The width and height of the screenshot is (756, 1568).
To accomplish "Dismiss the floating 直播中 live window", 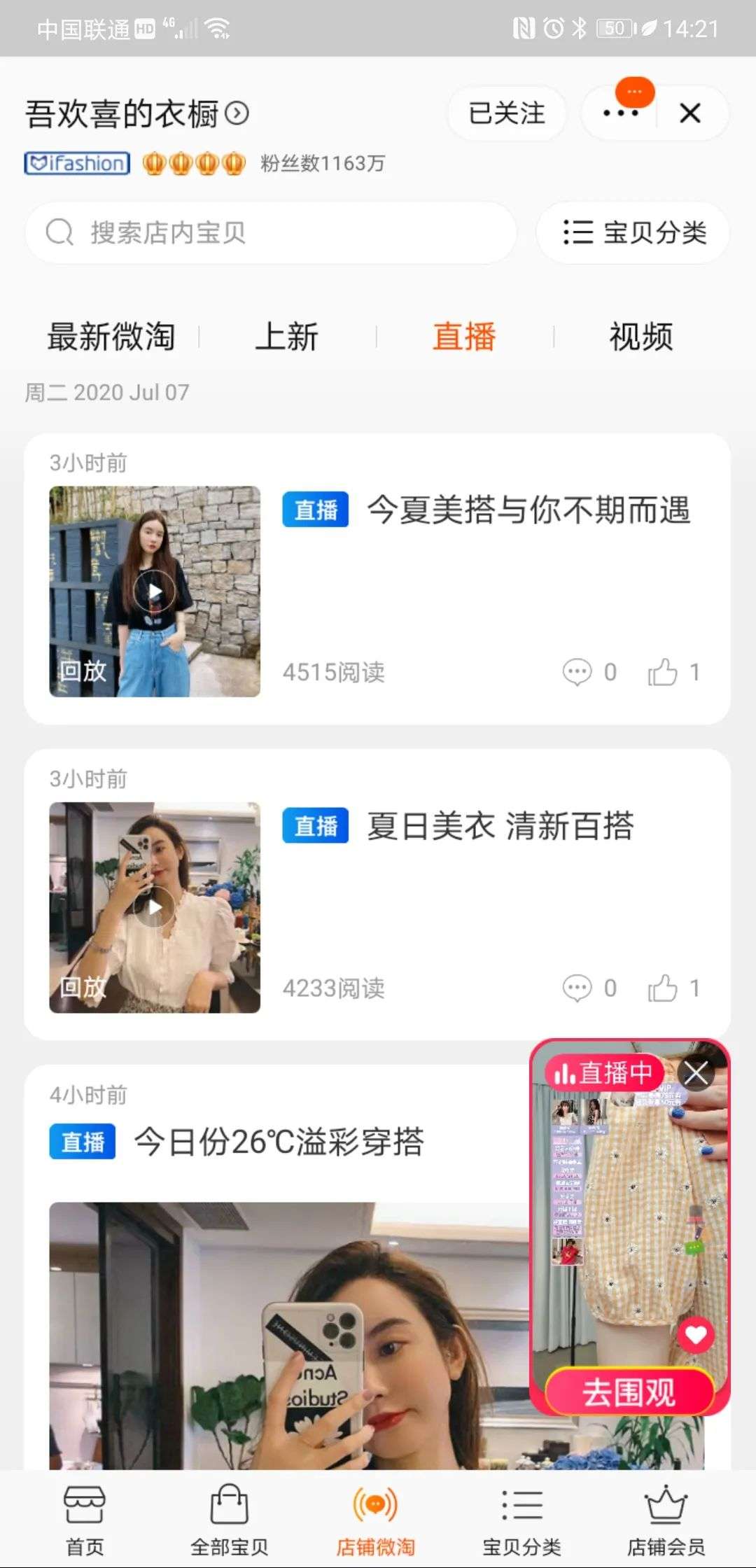I will pos(696,1073).
